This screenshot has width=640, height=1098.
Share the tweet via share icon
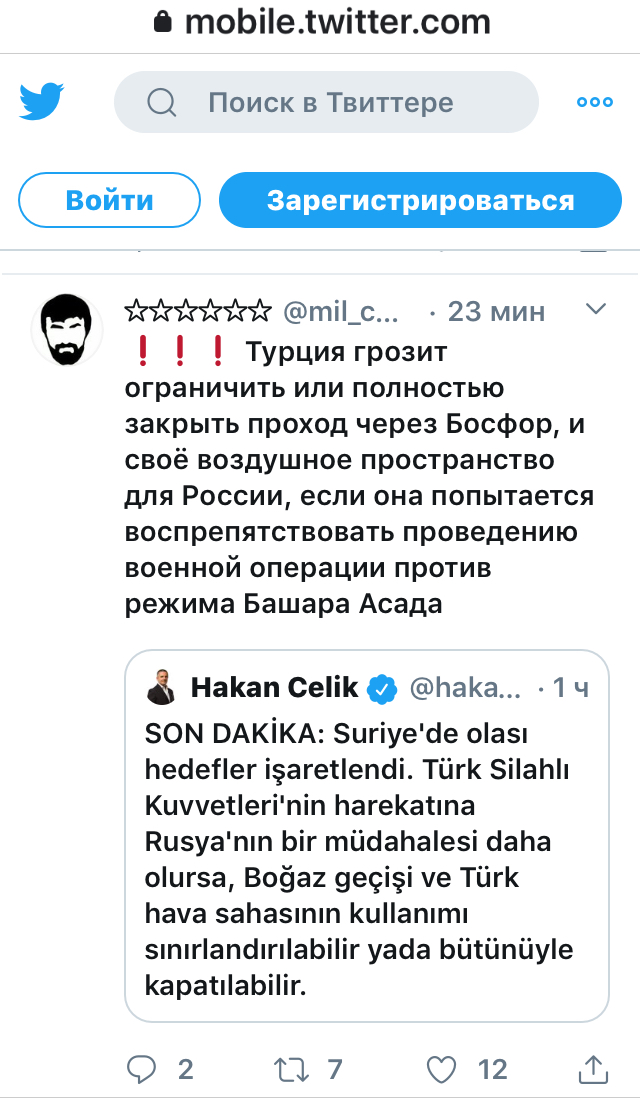click(593, 1069)
